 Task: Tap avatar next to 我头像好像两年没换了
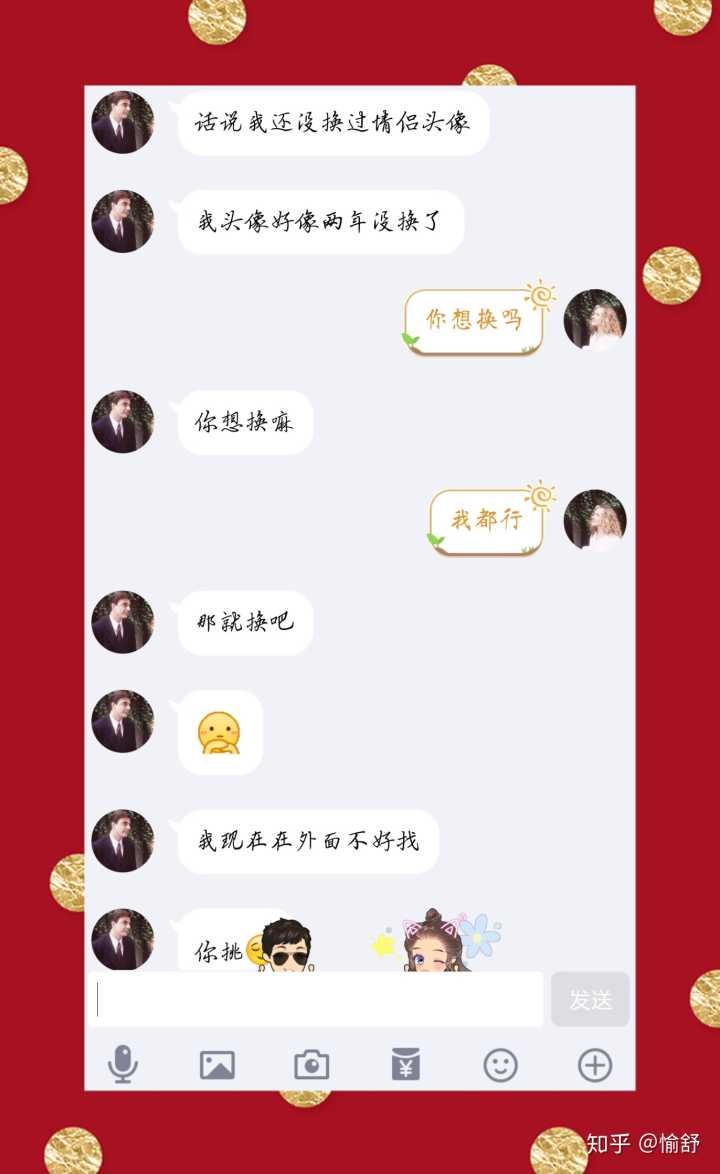tap(122, 221)
